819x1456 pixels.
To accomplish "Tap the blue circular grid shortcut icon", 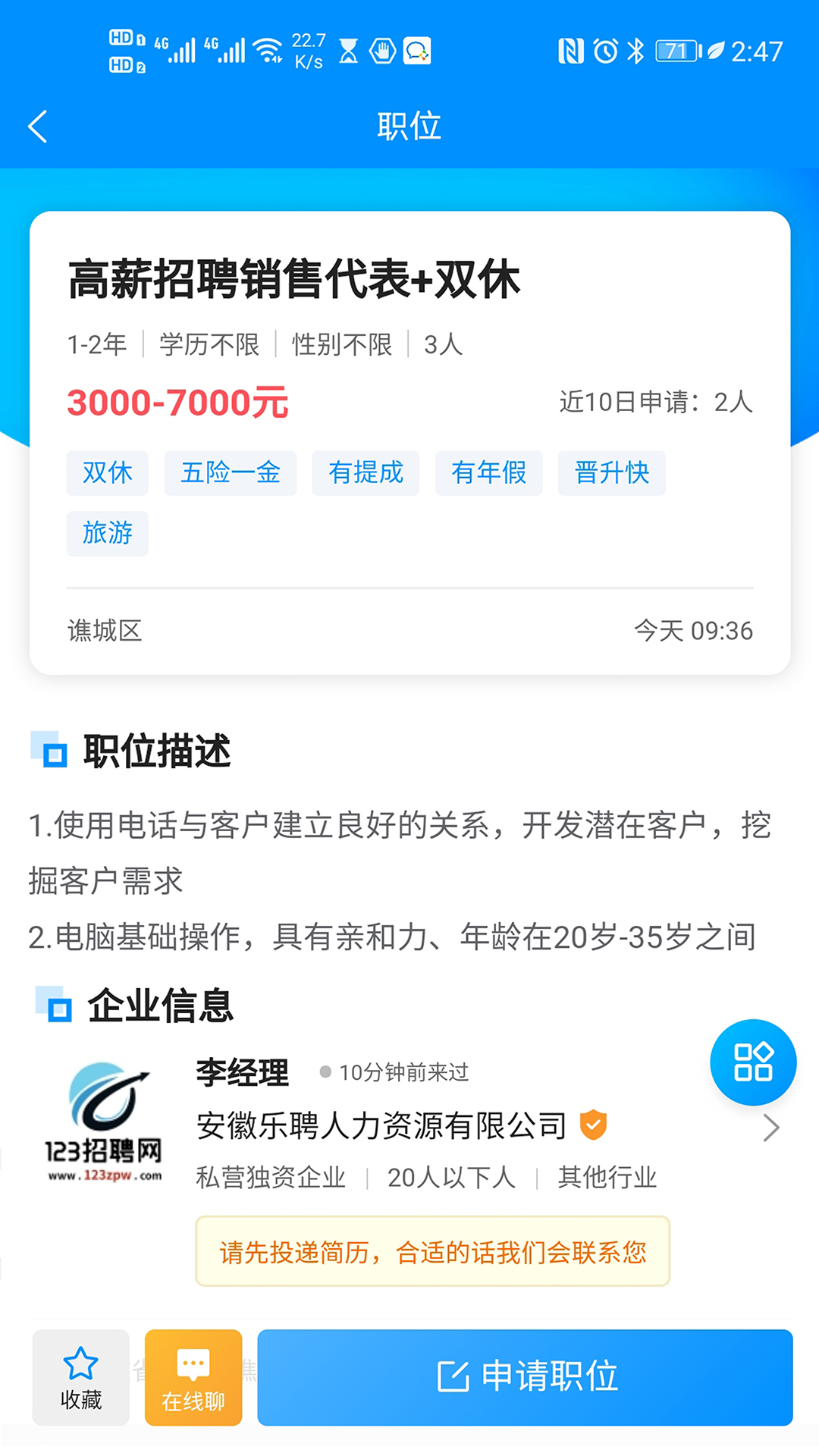I will [x=752, y=1062].
